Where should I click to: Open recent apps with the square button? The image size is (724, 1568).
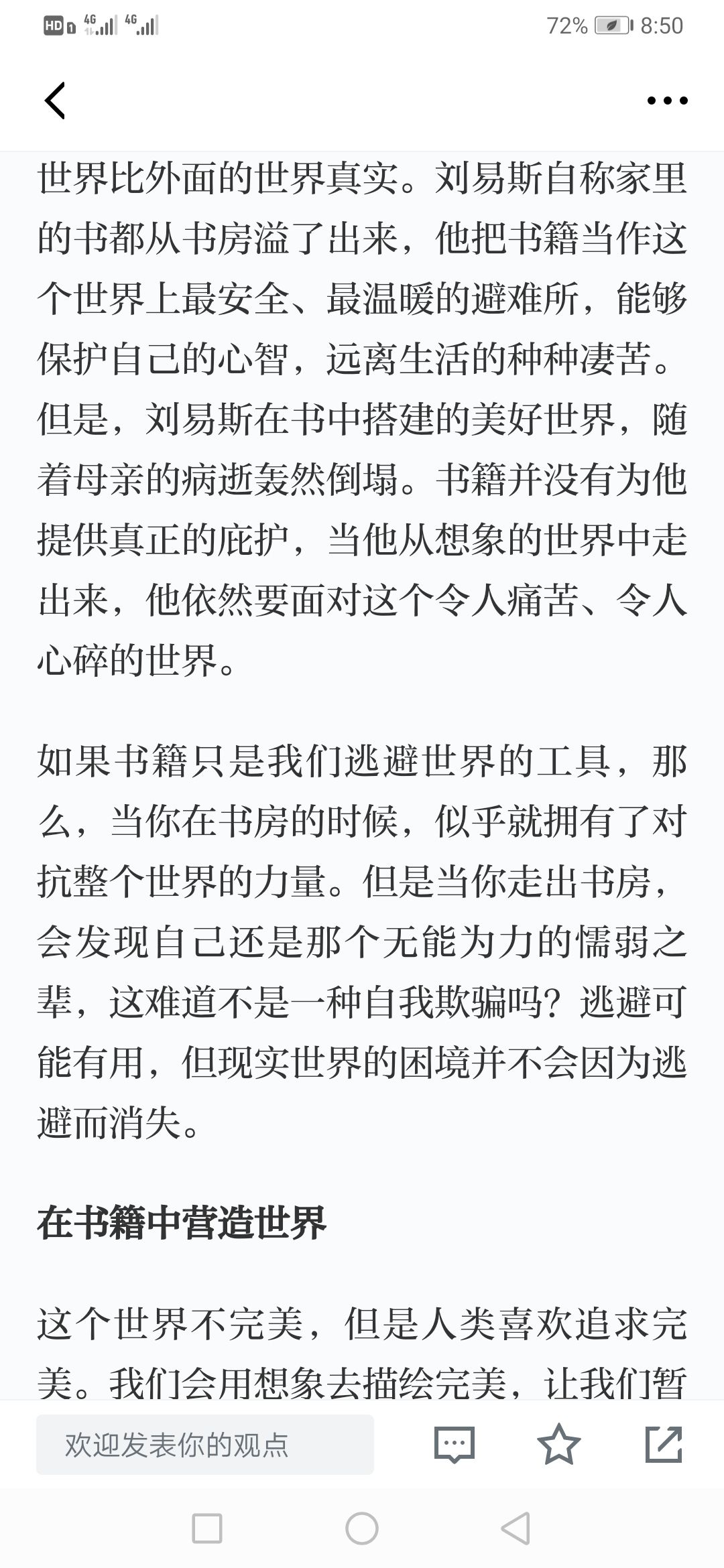pyautogui.click(x=207, y=1530)
